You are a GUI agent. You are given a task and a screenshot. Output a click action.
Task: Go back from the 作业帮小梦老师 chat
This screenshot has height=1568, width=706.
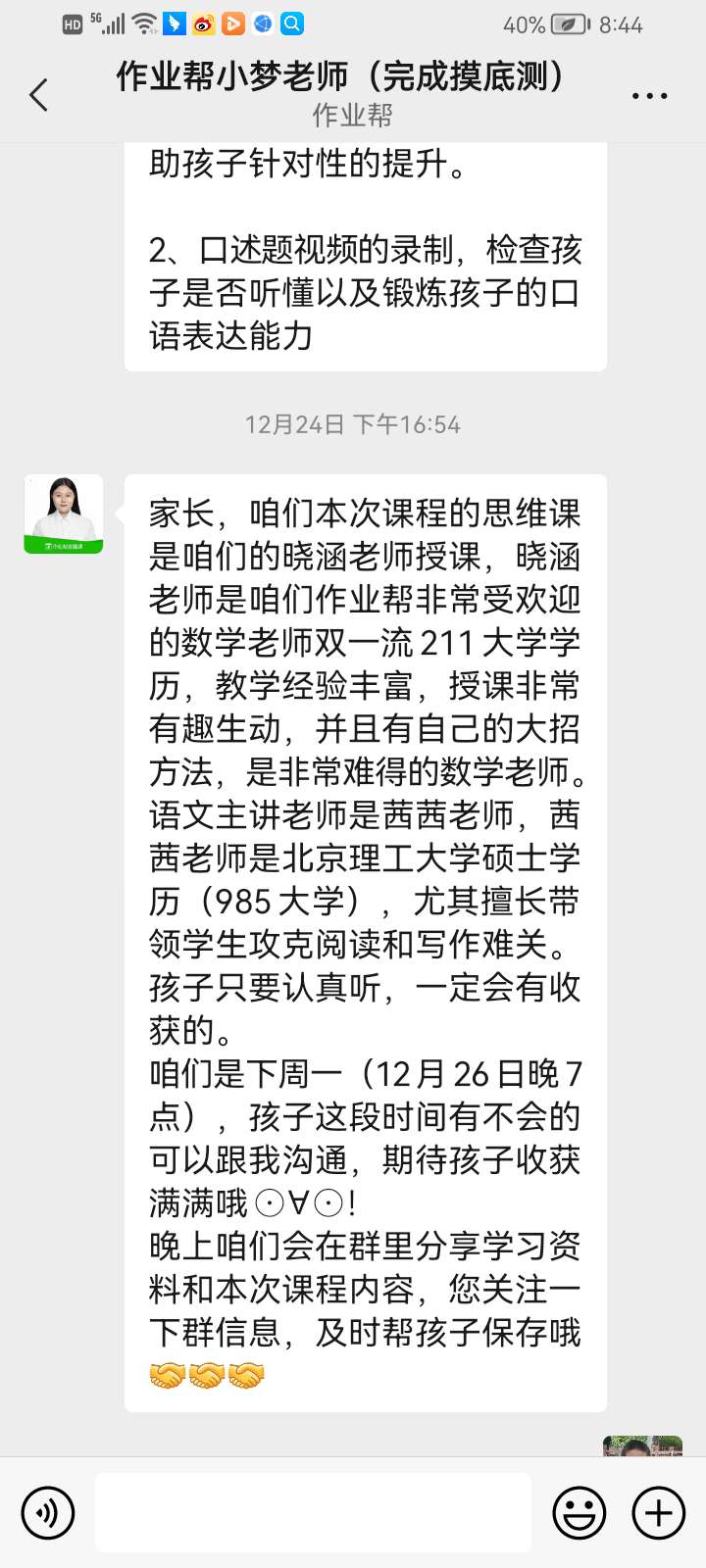coord(39,95)
